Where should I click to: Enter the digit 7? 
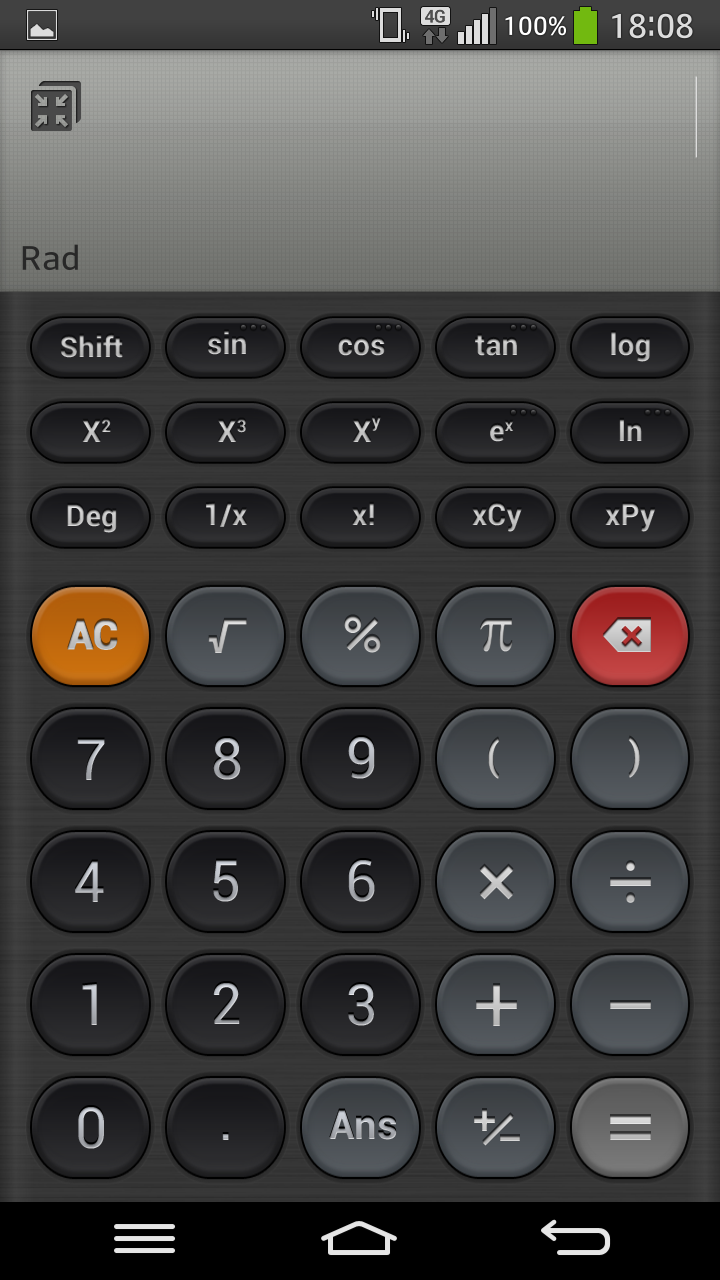pyautogui.click(x=91, y=759)
